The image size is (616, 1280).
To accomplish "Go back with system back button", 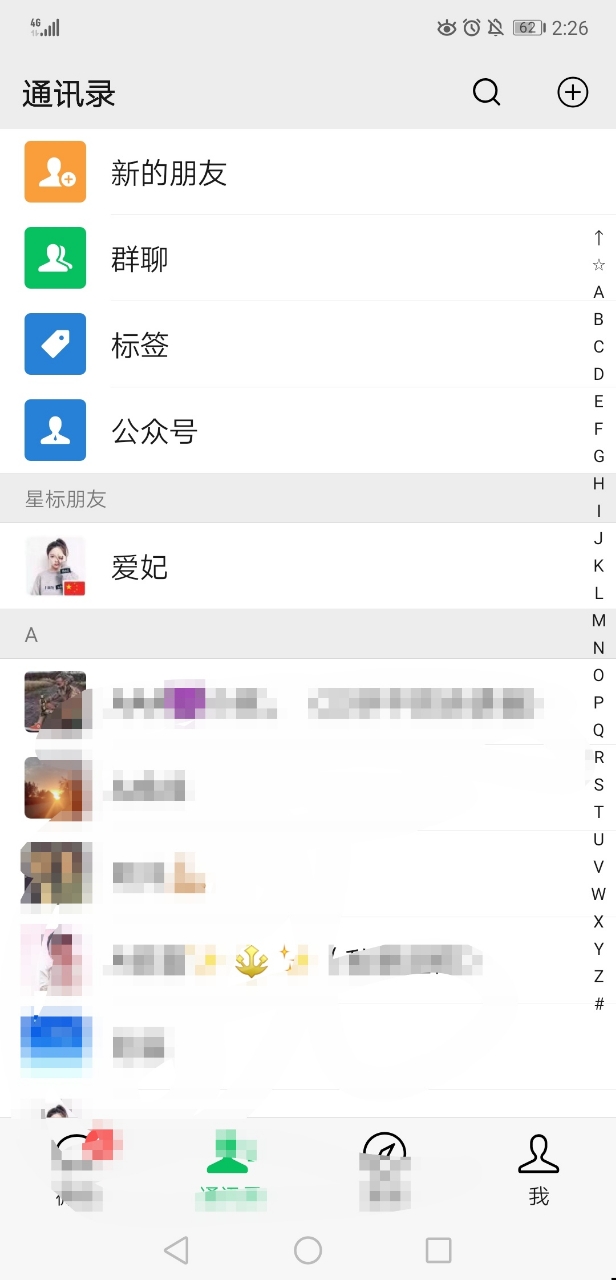I will [176, 1249].
